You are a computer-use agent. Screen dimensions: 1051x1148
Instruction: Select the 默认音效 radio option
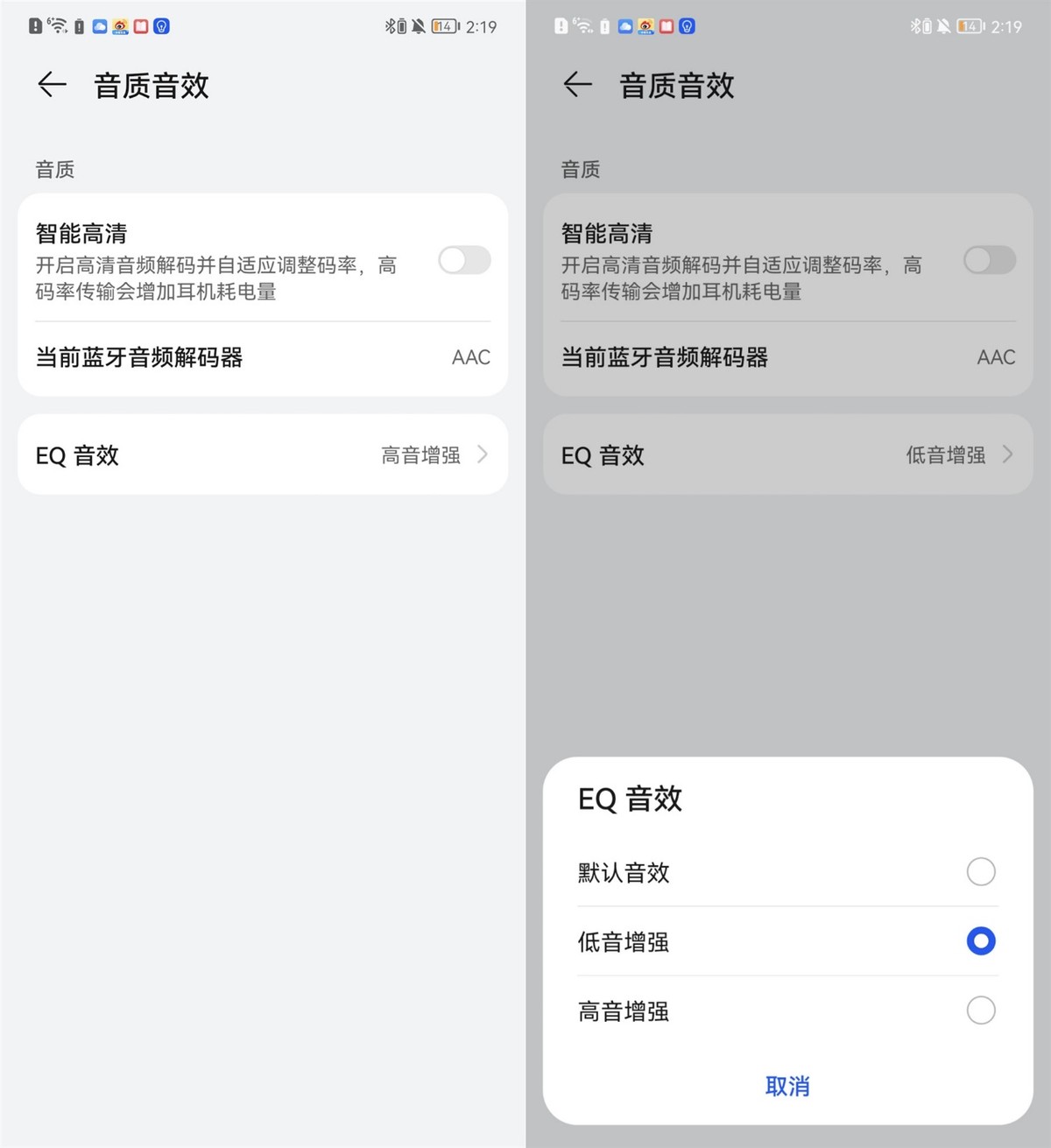(980, 871)
